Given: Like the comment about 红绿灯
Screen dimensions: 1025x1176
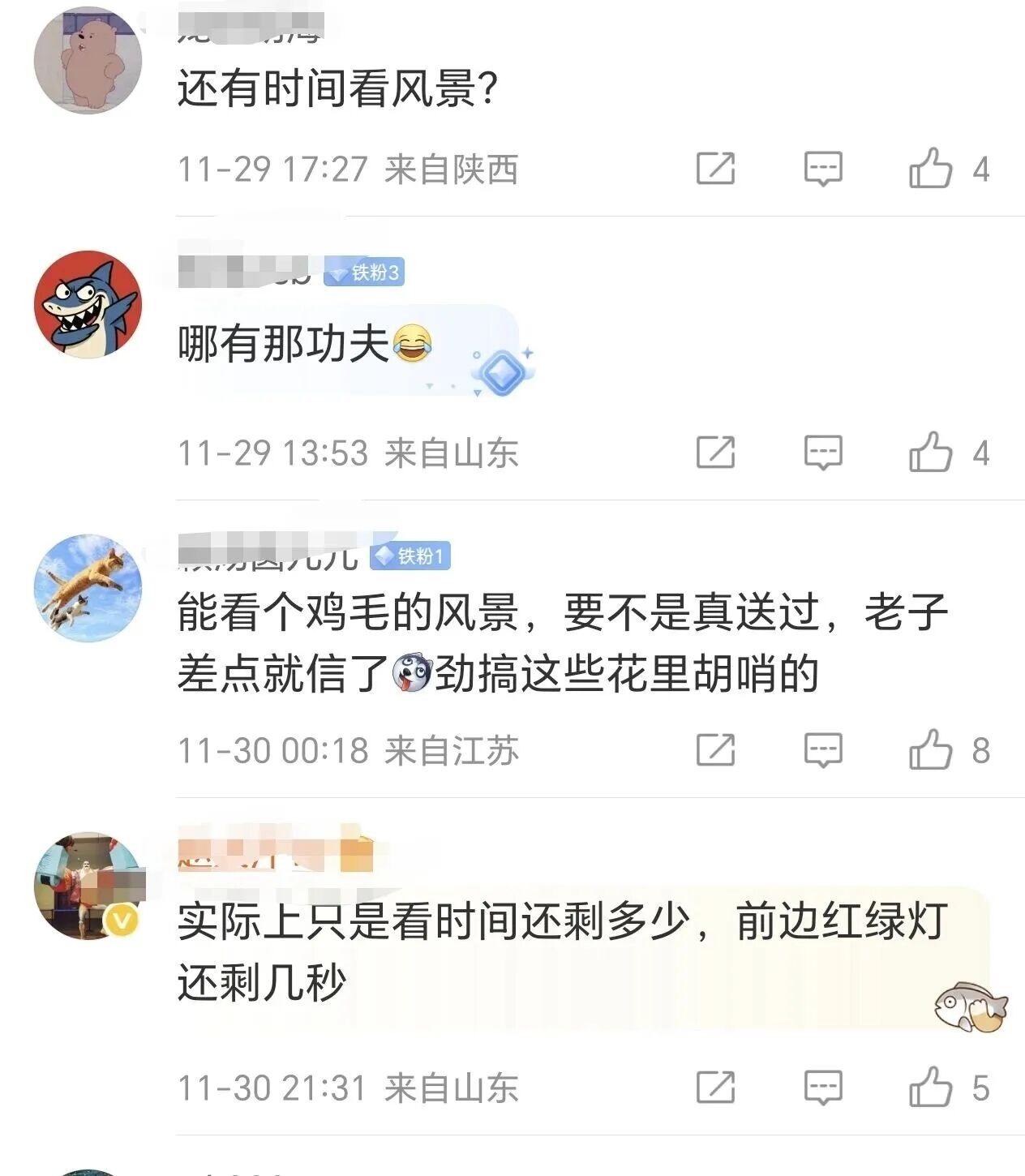Looking at the screenshot, I should coord(930,1088).
